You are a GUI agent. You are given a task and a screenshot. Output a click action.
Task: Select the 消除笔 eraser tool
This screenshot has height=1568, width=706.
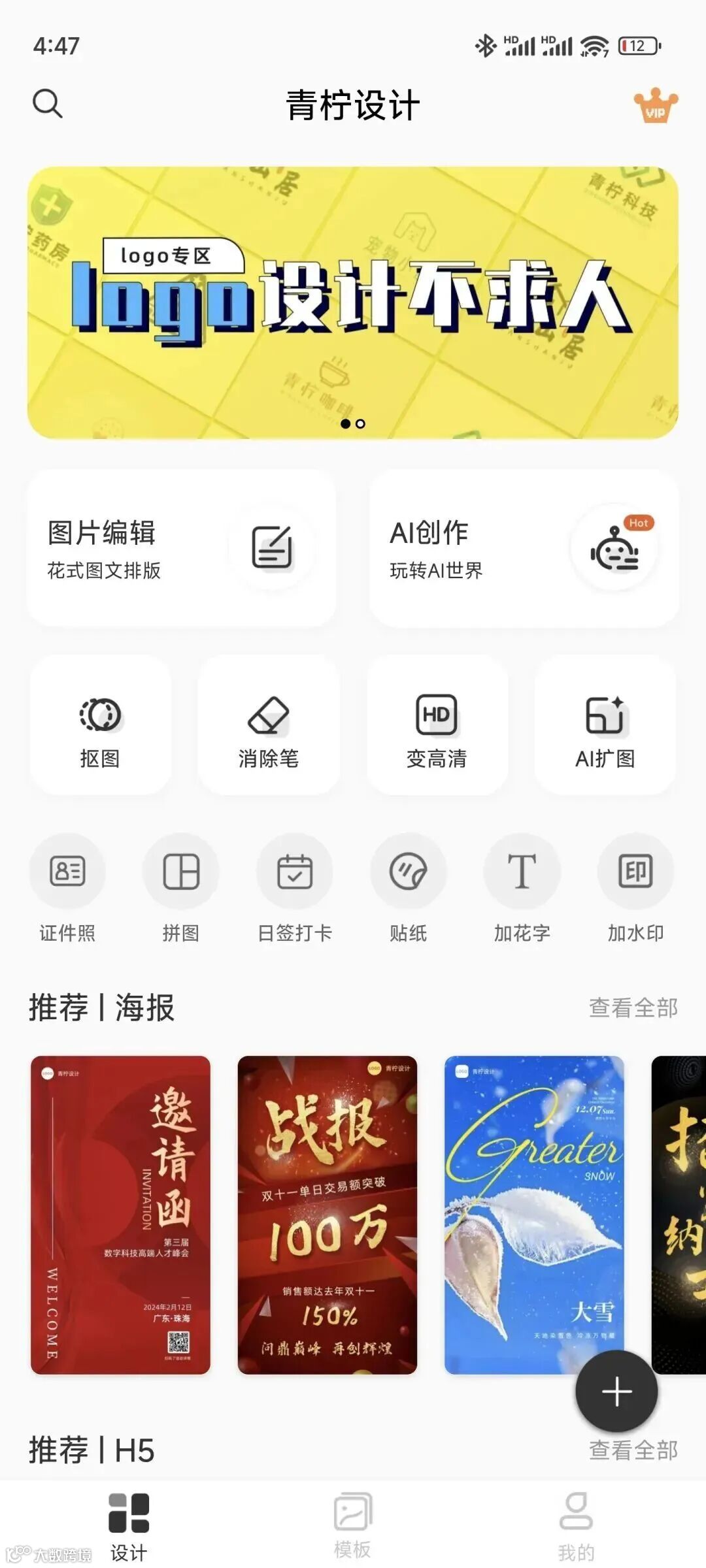click(268, 725)
